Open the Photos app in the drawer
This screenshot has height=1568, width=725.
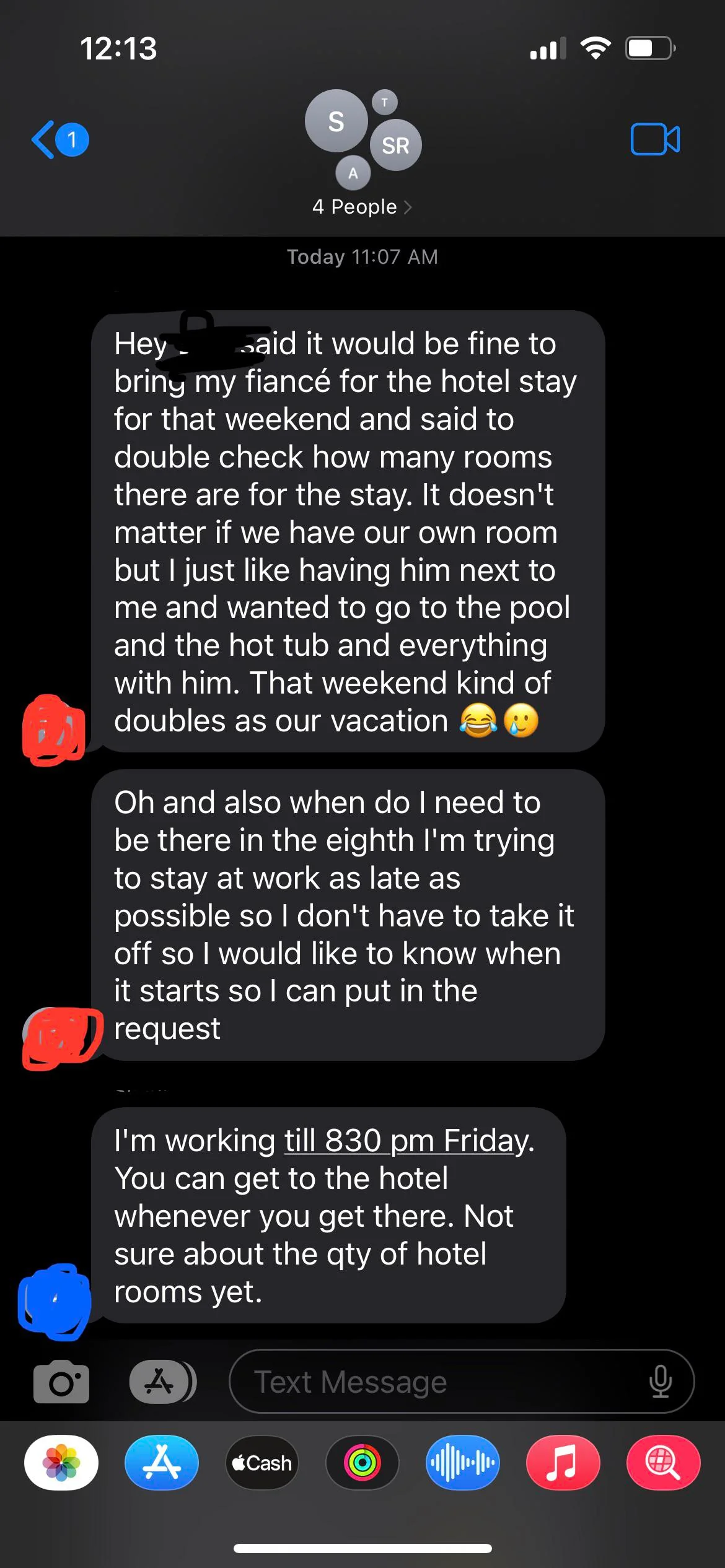[x=61, y=1463]
